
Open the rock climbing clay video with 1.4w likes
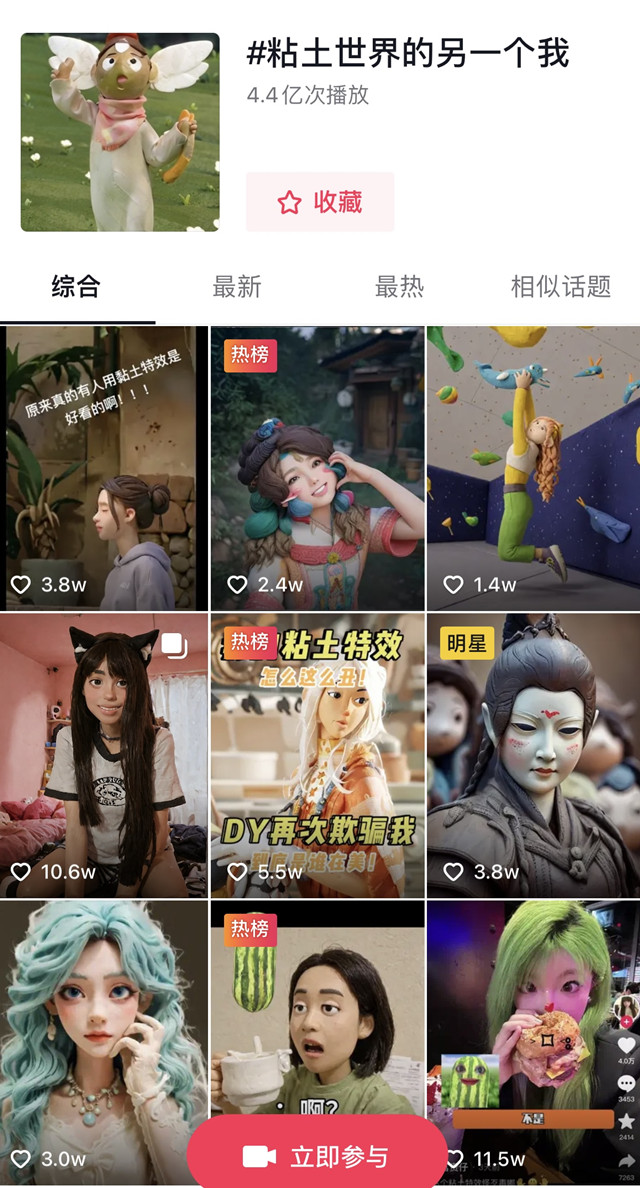point(533,468)
